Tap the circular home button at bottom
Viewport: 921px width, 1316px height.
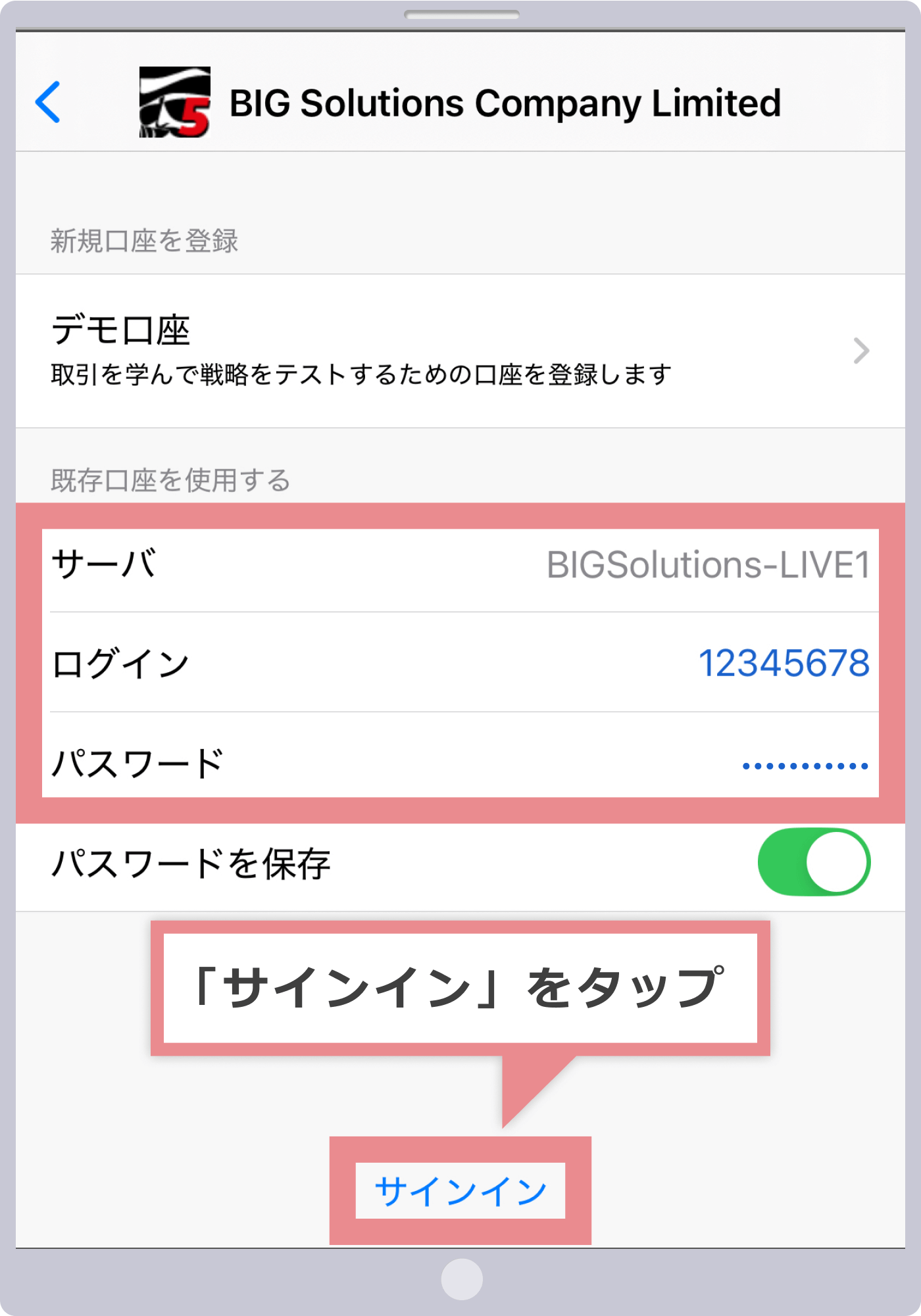pos(460,1280)
